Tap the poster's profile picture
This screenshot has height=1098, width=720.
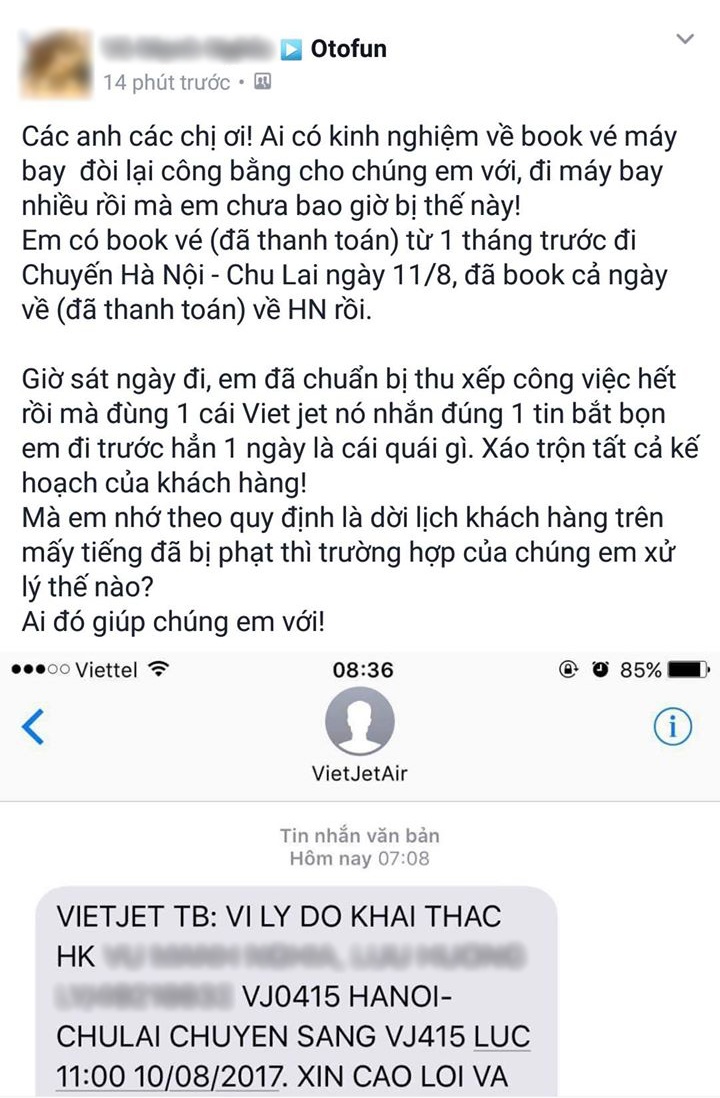click(x=54, y=62)
